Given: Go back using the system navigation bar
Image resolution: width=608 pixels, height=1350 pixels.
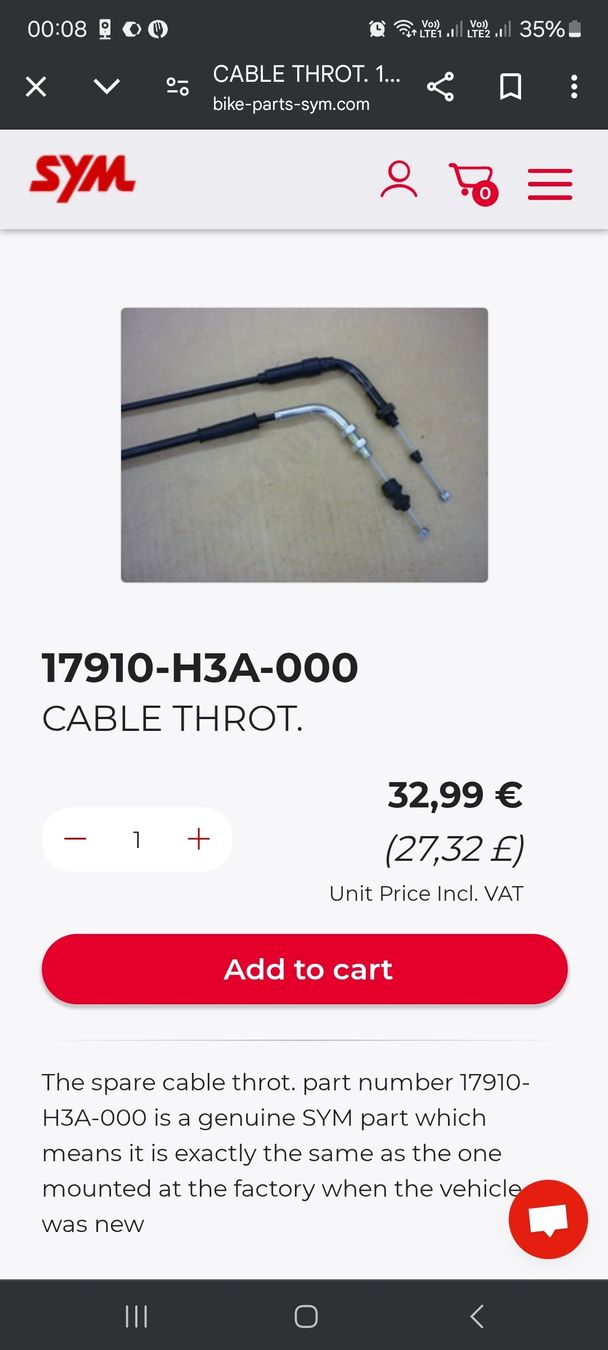Looking at the screenshot, I should pyautogui.click(x=477, y=1316).
